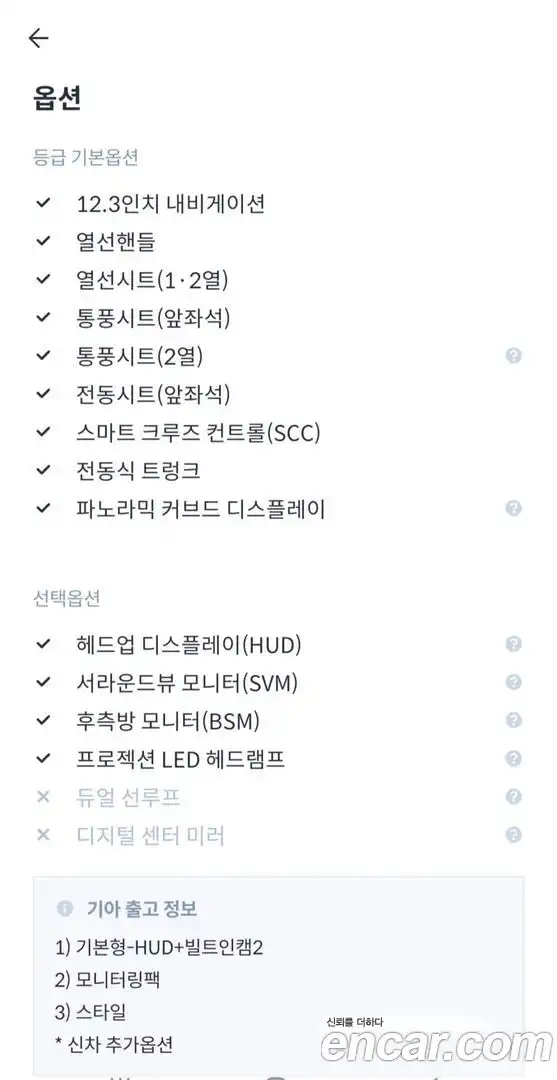Open help for 프로젝션 LED 헤드램프
The width and height of the screenshot is (557, 1080).
[x=513, y=758]
